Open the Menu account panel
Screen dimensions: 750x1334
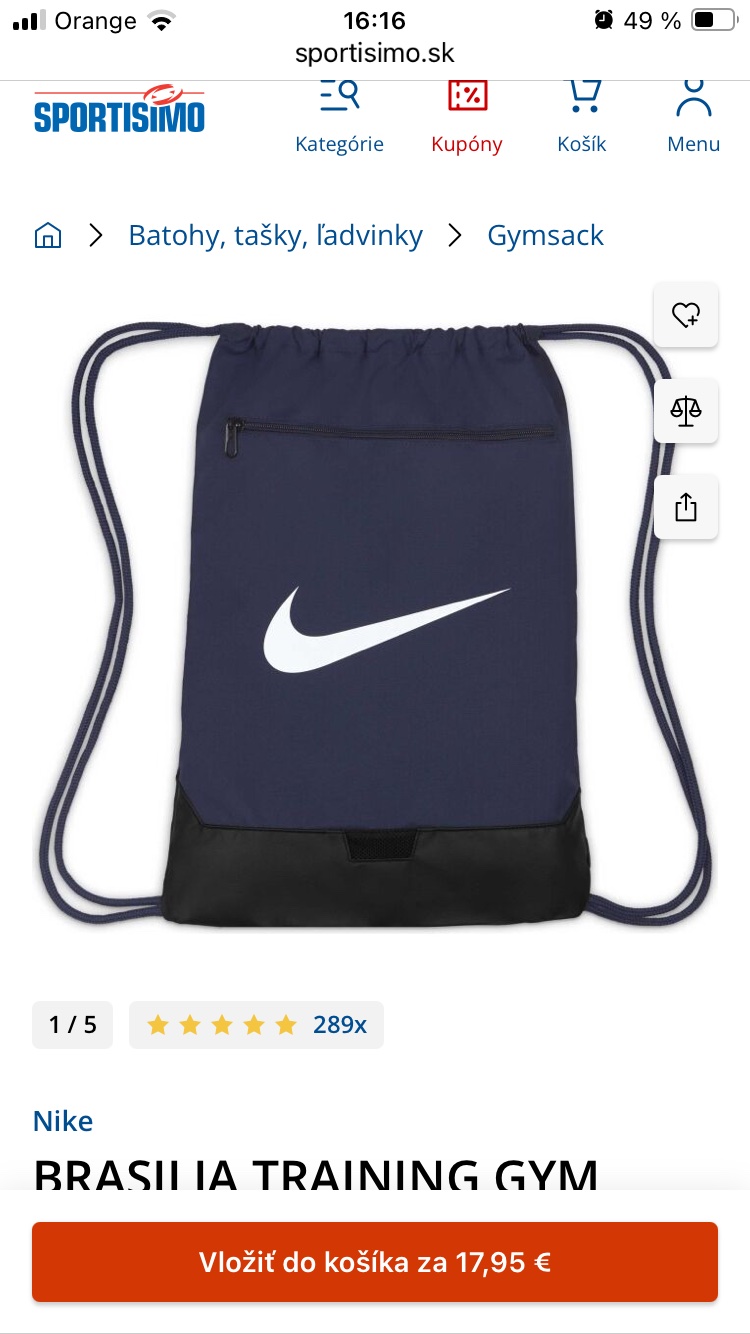693,118
